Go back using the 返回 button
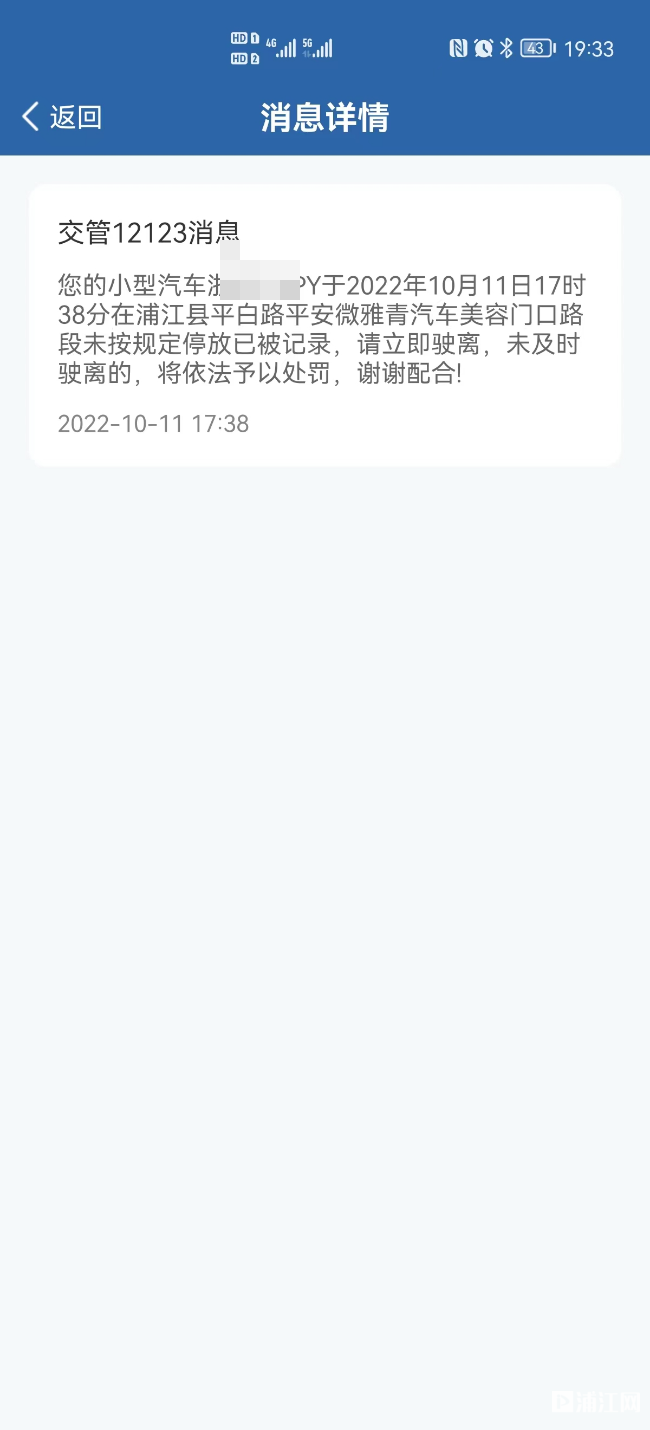 point(62,117)
